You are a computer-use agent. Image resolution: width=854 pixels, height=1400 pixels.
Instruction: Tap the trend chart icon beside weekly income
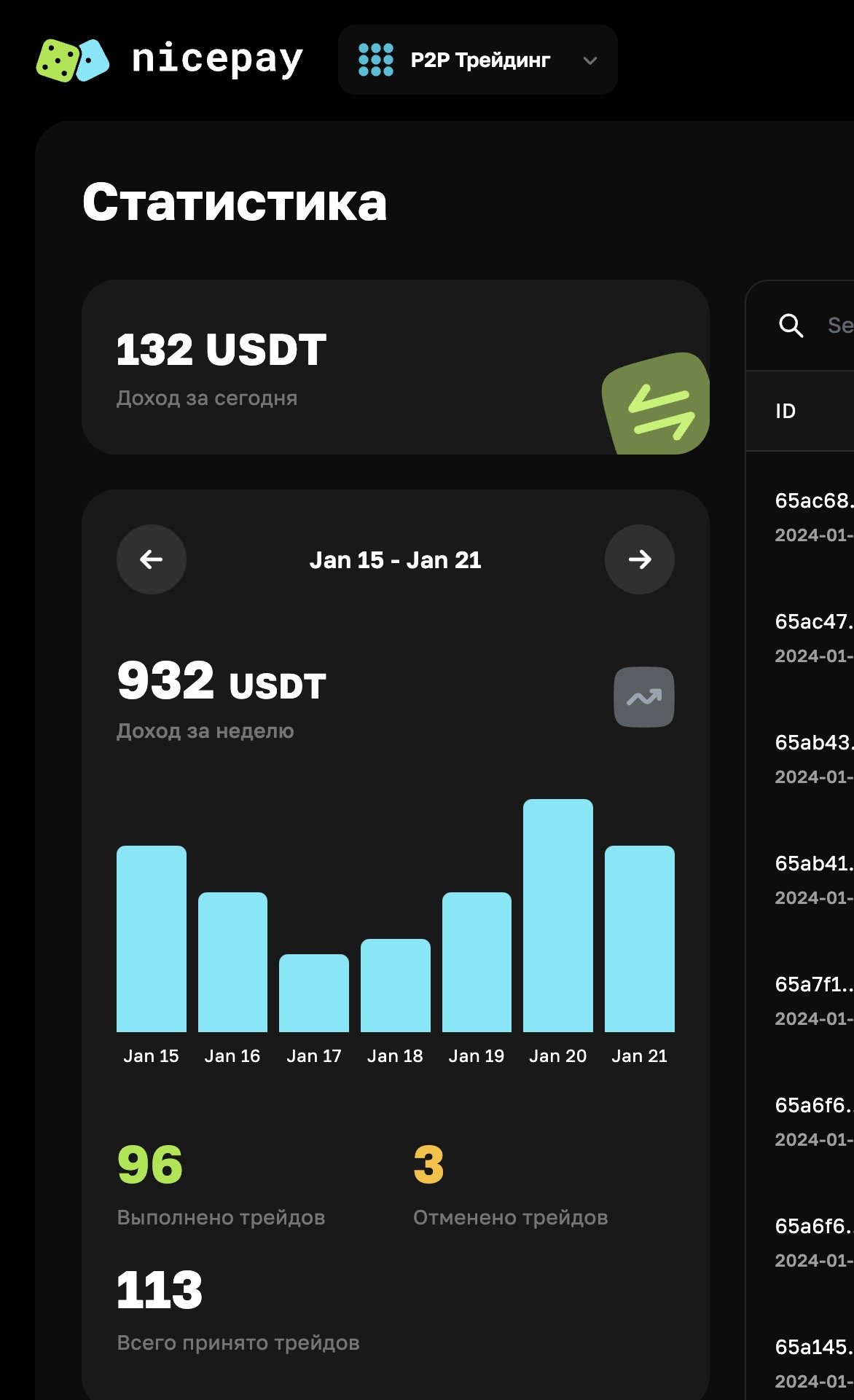(644, 697)
